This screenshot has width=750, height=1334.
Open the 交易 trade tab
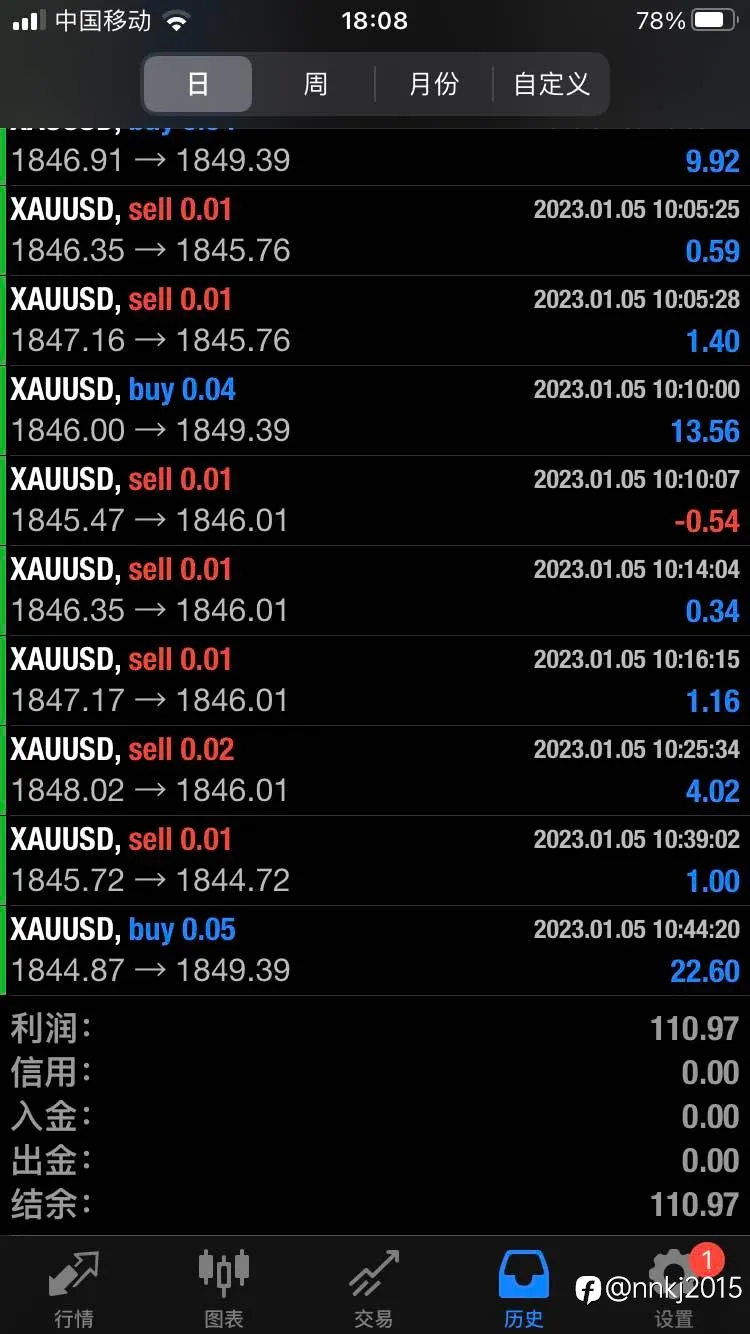click(374, 1288)
